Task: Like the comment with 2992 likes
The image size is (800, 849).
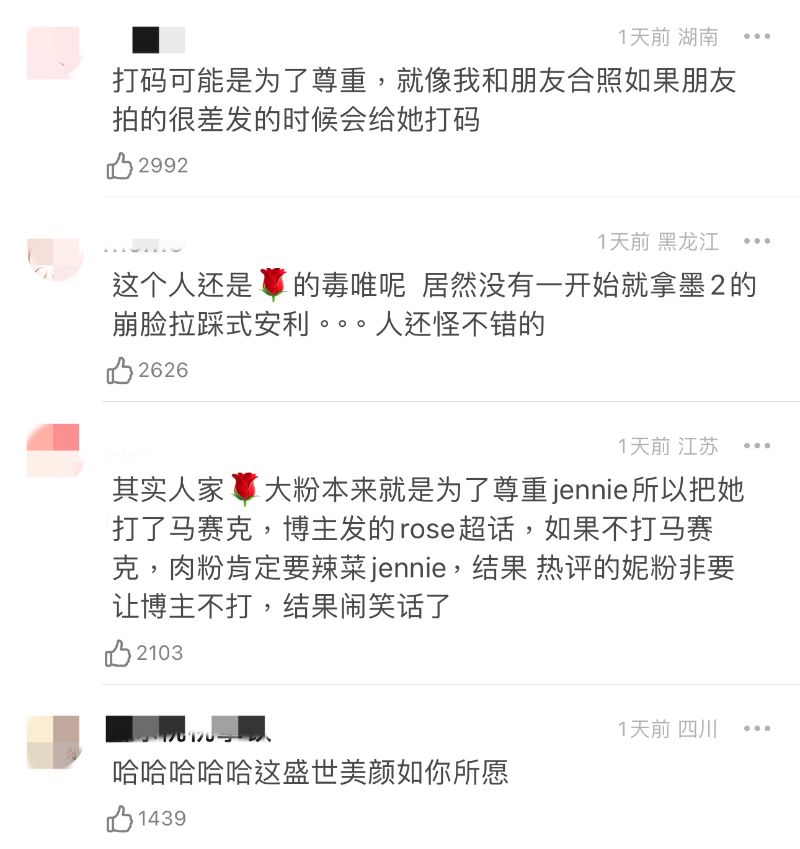Action: point(120,166)
